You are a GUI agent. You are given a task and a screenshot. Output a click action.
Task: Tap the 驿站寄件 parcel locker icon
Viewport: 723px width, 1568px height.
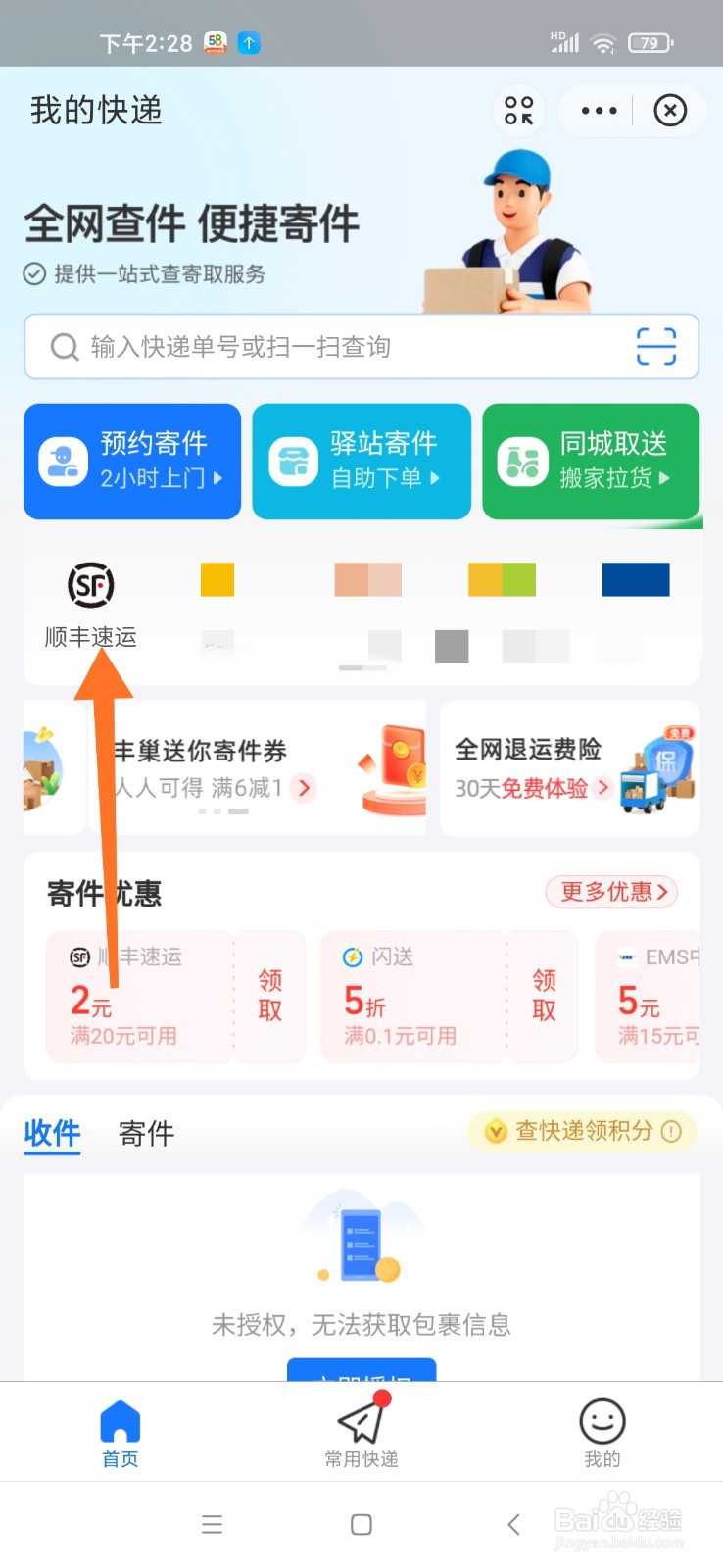(x=293, y=461)
